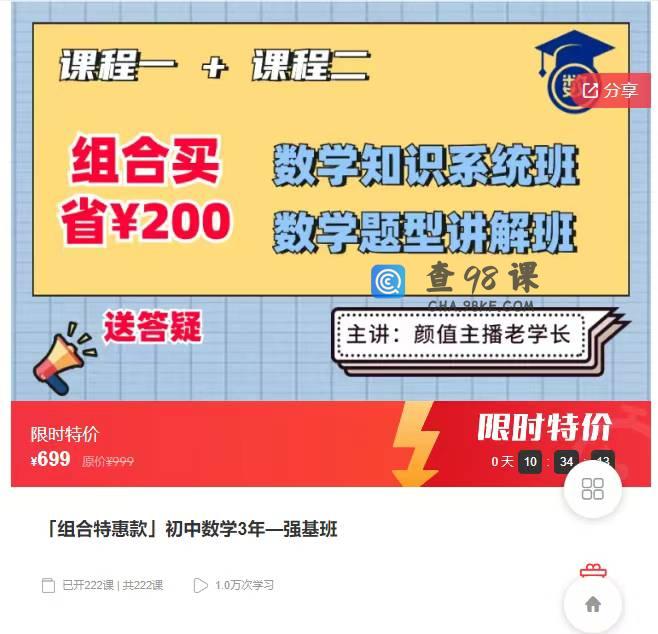
Task: Open the red gift icon
Action: pos(593,570)
